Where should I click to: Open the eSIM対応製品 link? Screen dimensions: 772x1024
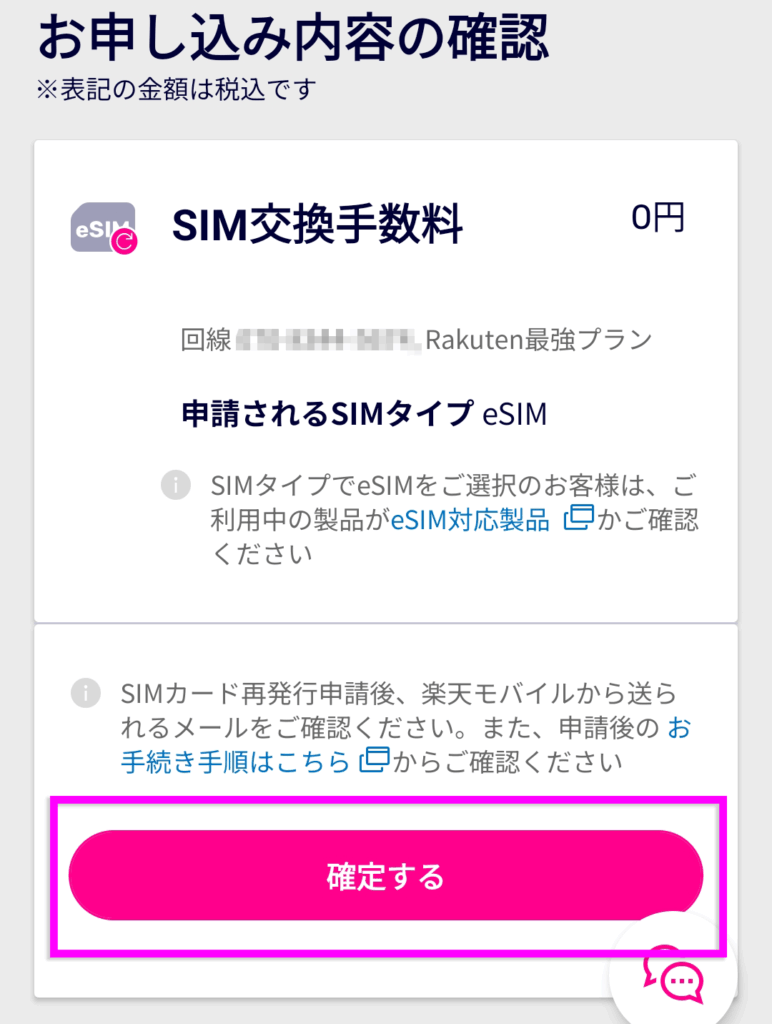coord(470,521)
